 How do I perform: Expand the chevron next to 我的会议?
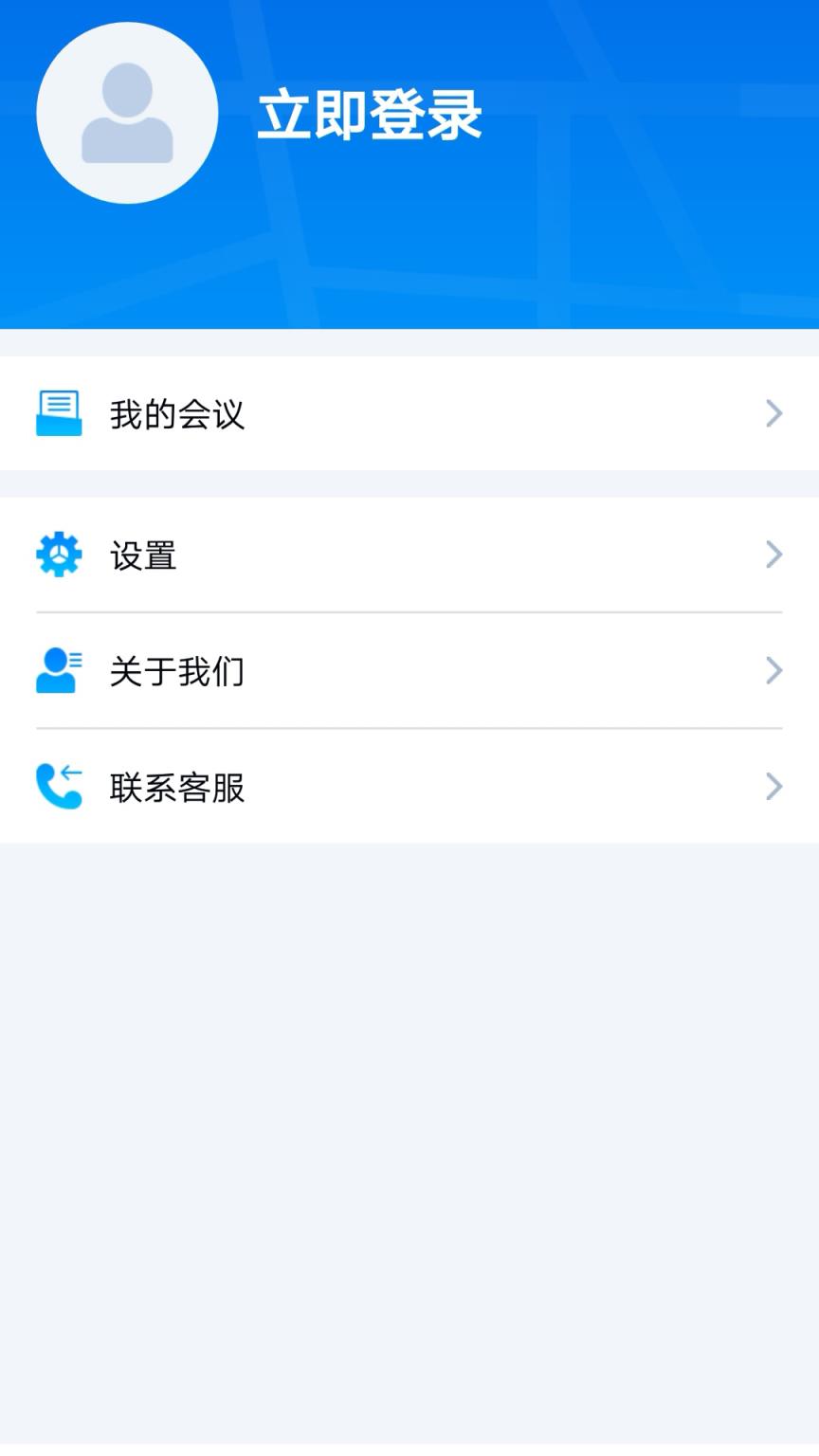pyautogui.click(x=773, y=413)
